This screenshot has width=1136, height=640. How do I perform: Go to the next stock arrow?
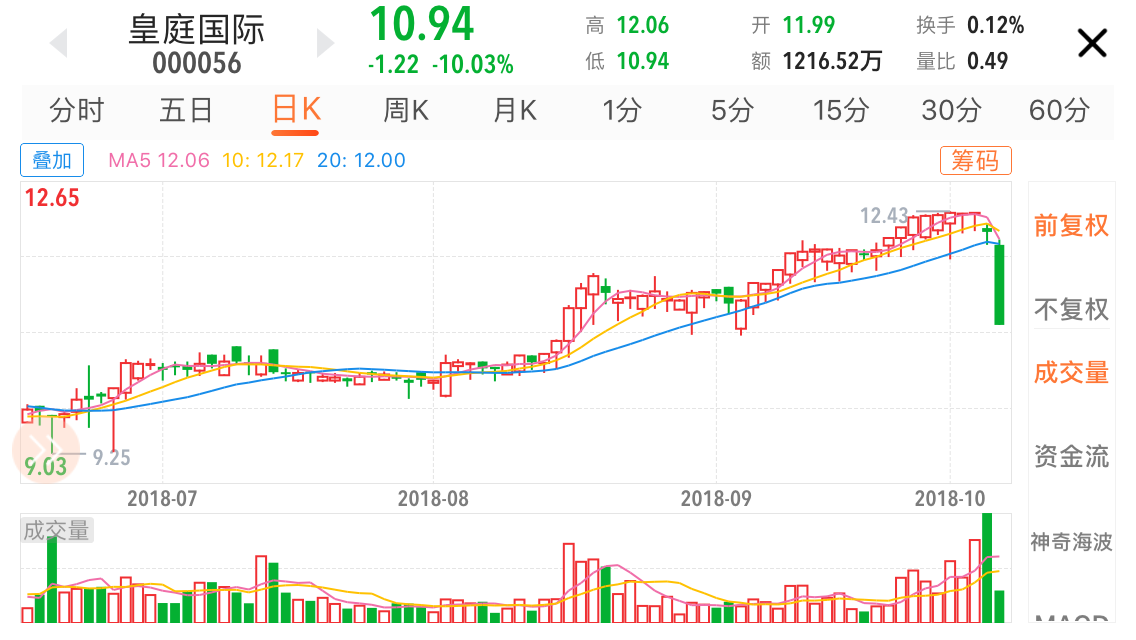[x=325, y=43]
